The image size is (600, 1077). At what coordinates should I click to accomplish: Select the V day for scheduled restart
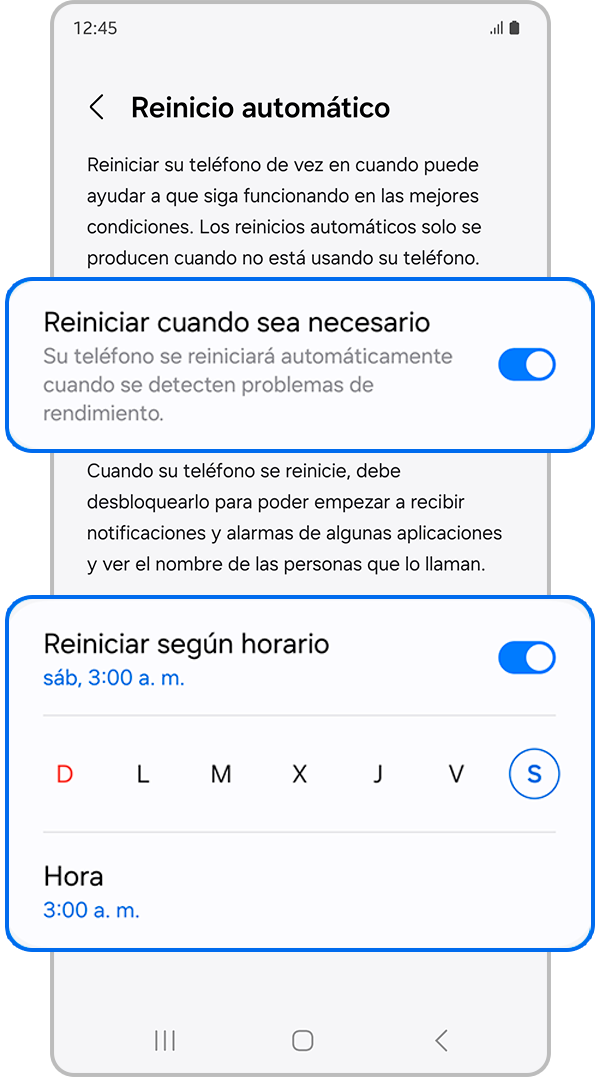[x=456, y=774]
